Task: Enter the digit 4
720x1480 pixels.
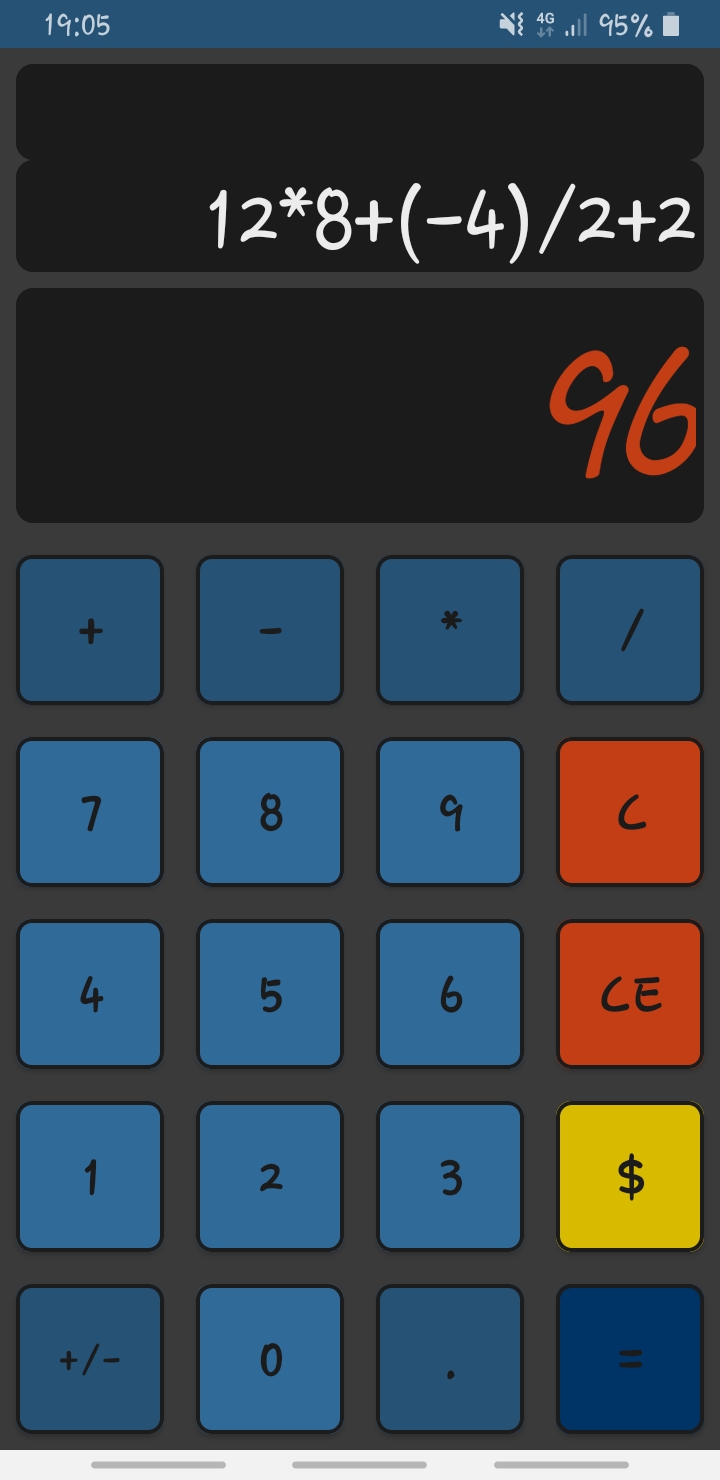Action: [x=90, y=994]
